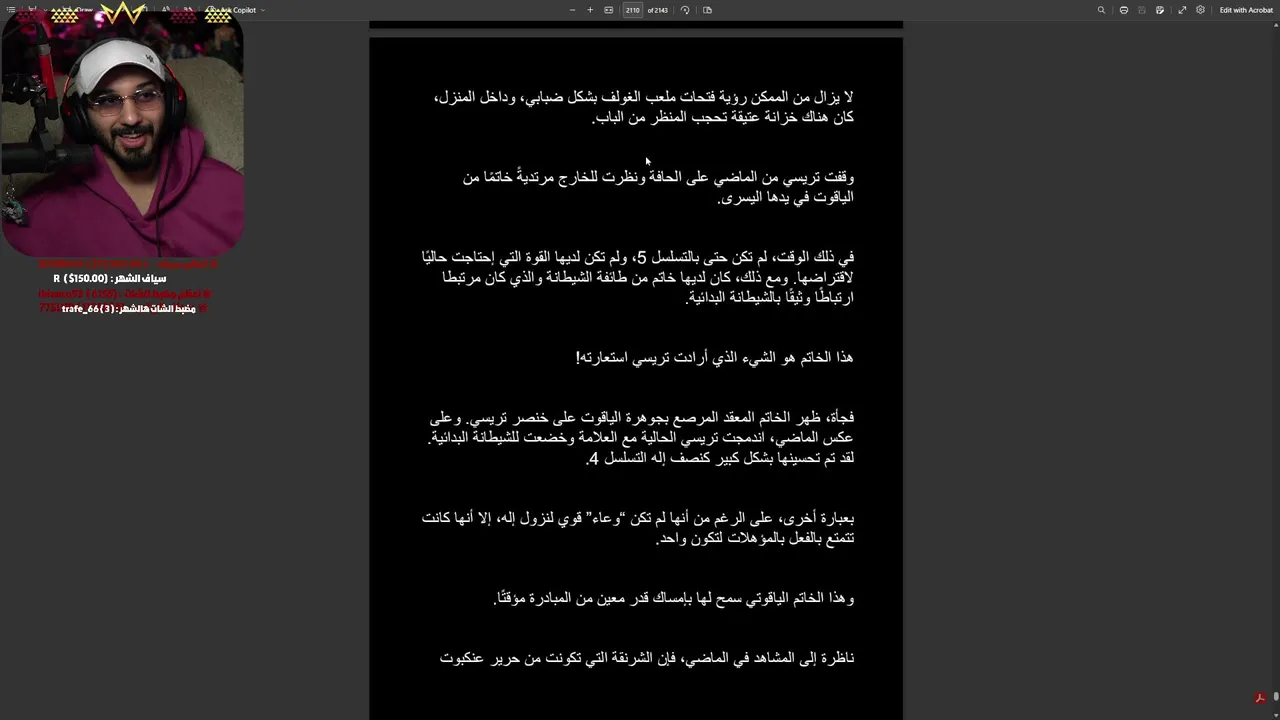Open Edit with Acrobat
This screenshot has width=1280, height=720.
click(1246, 10)
